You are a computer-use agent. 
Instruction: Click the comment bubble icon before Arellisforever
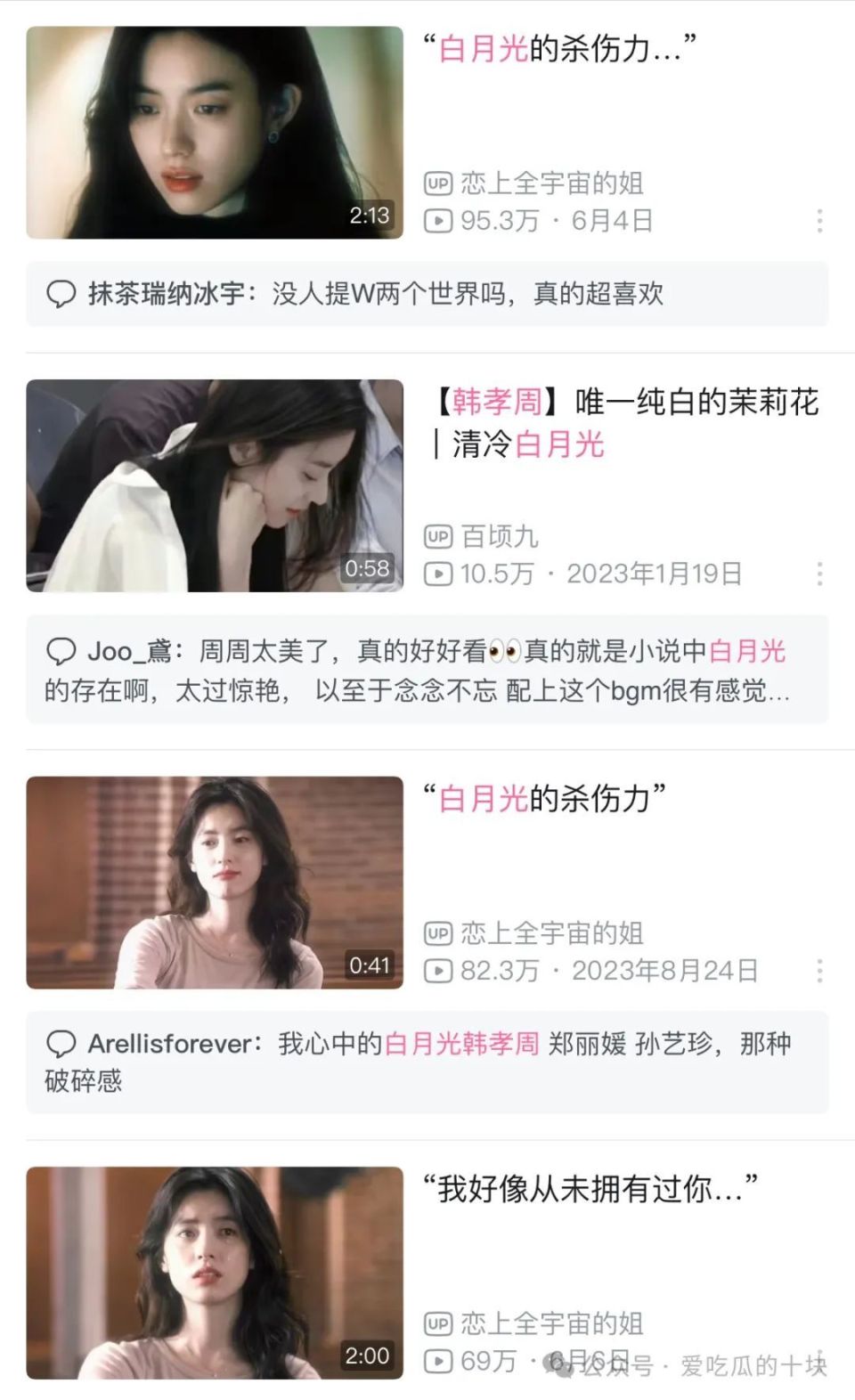pos(62,1046)
